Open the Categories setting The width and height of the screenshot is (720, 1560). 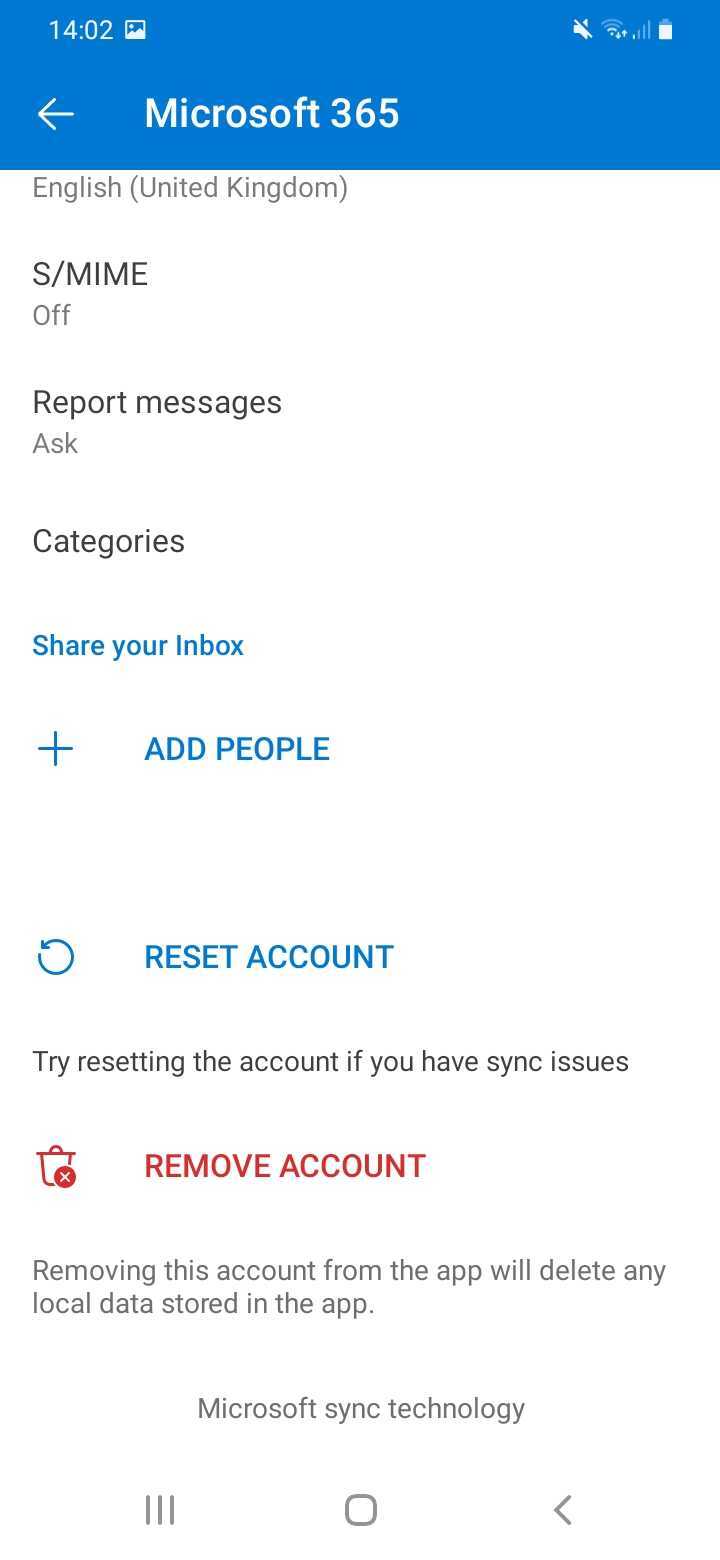(x=108, y=541)
